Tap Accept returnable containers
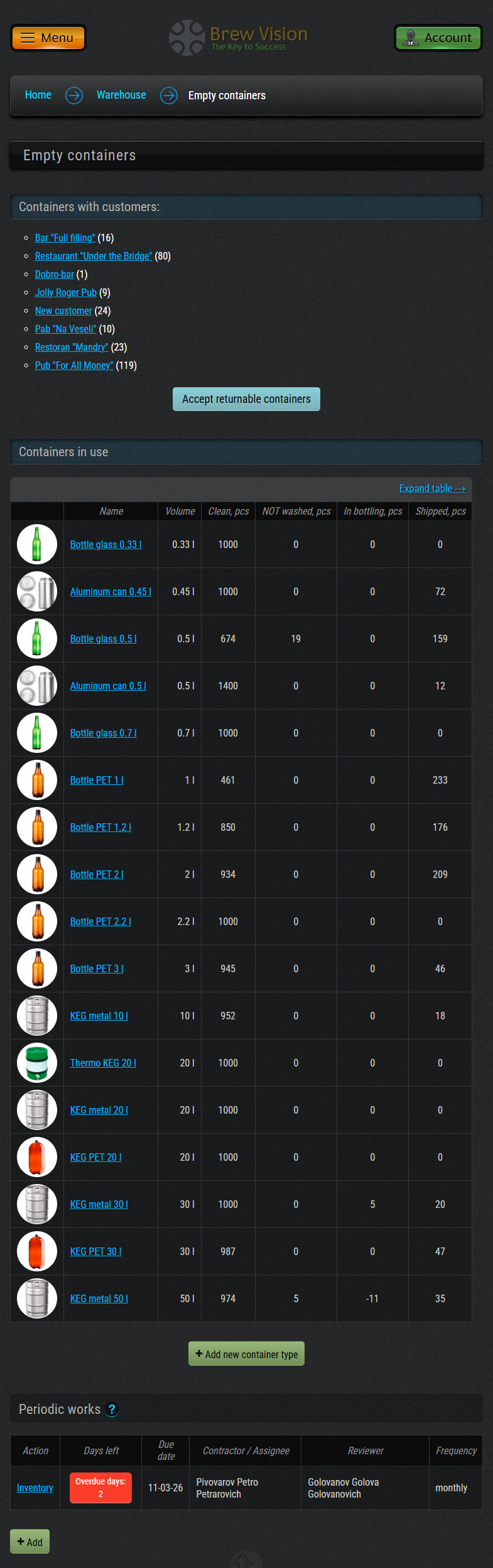 coord(246,399)
